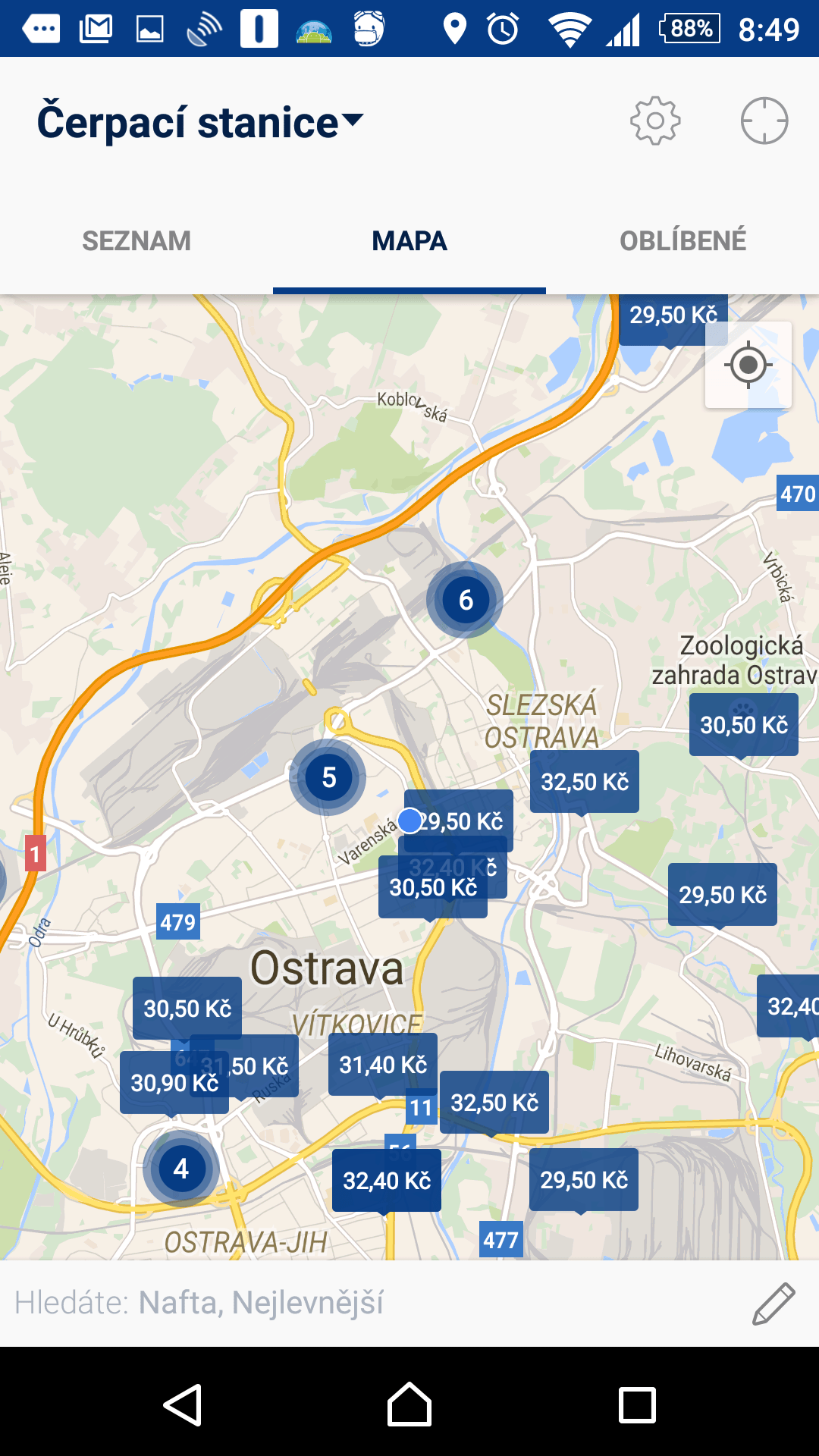Switch to the OBLÍBENÉ tab

tap(682, 241)
